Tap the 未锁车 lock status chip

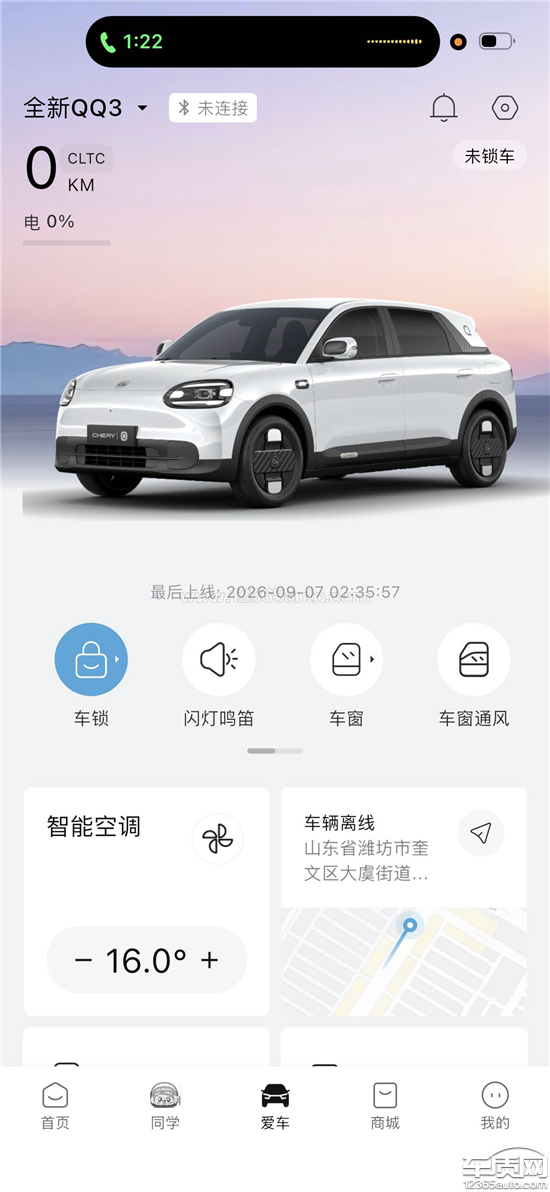click(x=490, y=156)
